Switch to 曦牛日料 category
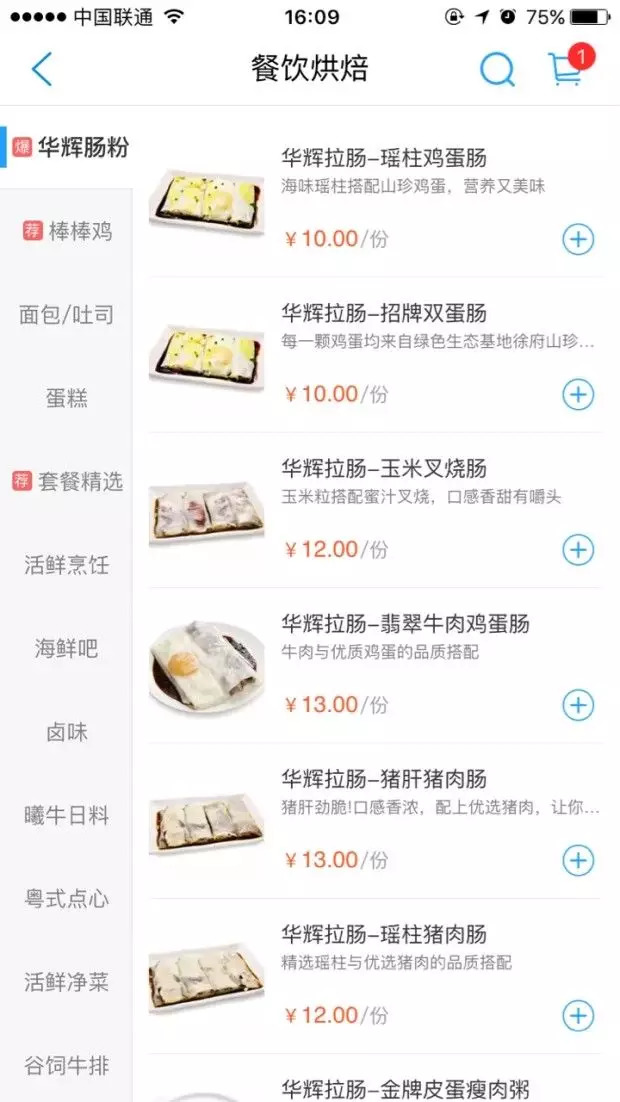 (x=67, y=815)
